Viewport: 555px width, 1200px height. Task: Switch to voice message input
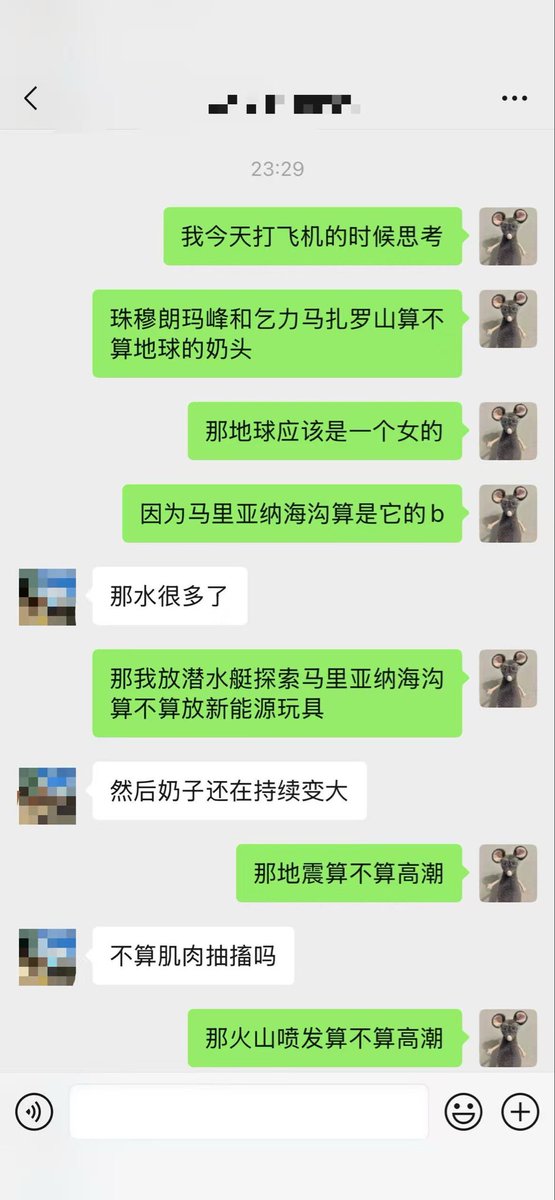[x=34, y=1111]
